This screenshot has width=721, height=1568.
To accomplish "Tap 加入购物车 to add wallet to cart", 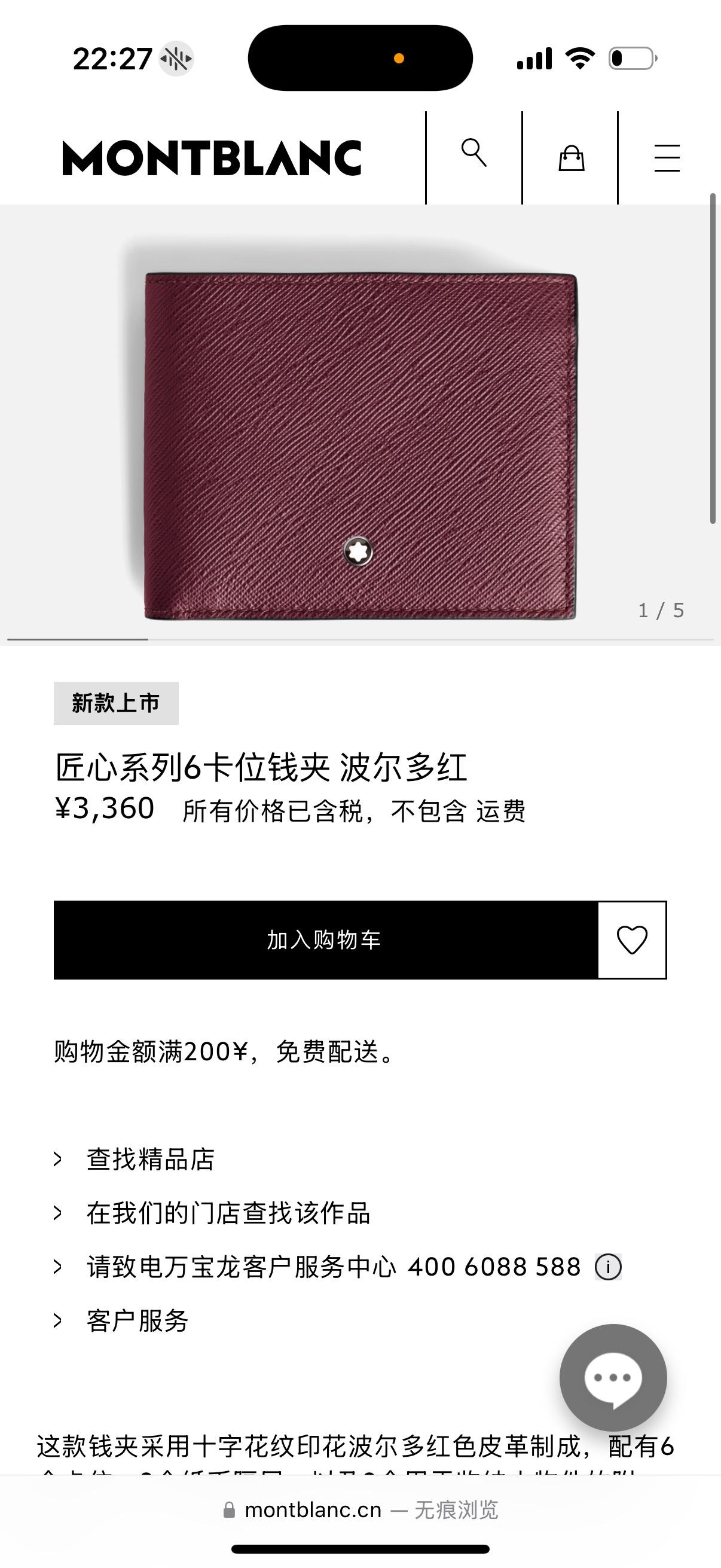I will tap(325, 940).
